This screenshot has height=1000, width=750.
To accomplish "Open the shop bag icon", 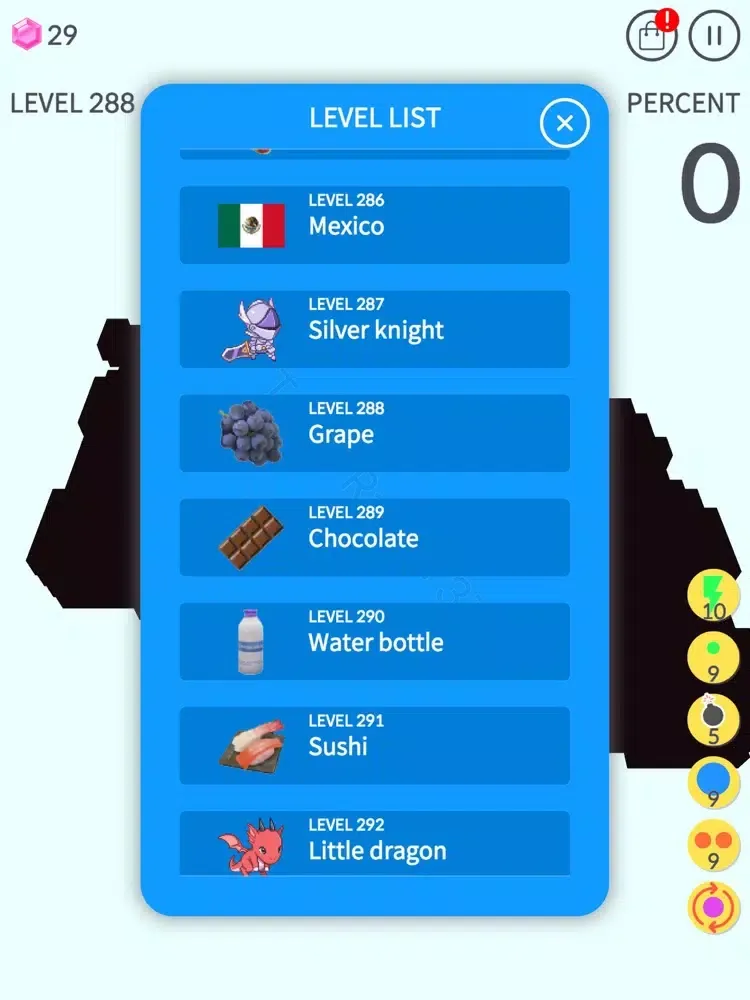I will [x=652, y=36].
